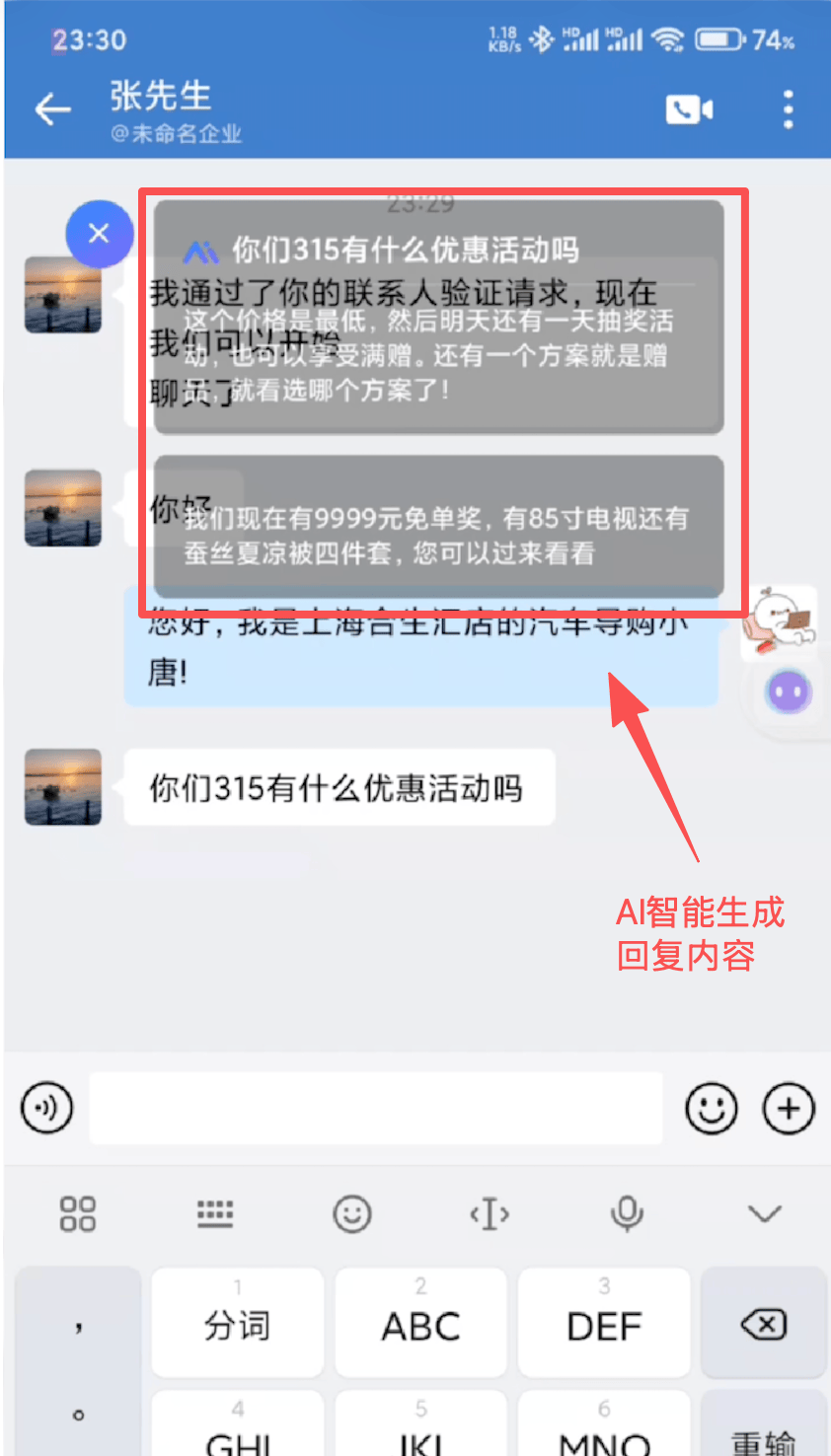Tap the backspace key

[x=763, y=1324]
